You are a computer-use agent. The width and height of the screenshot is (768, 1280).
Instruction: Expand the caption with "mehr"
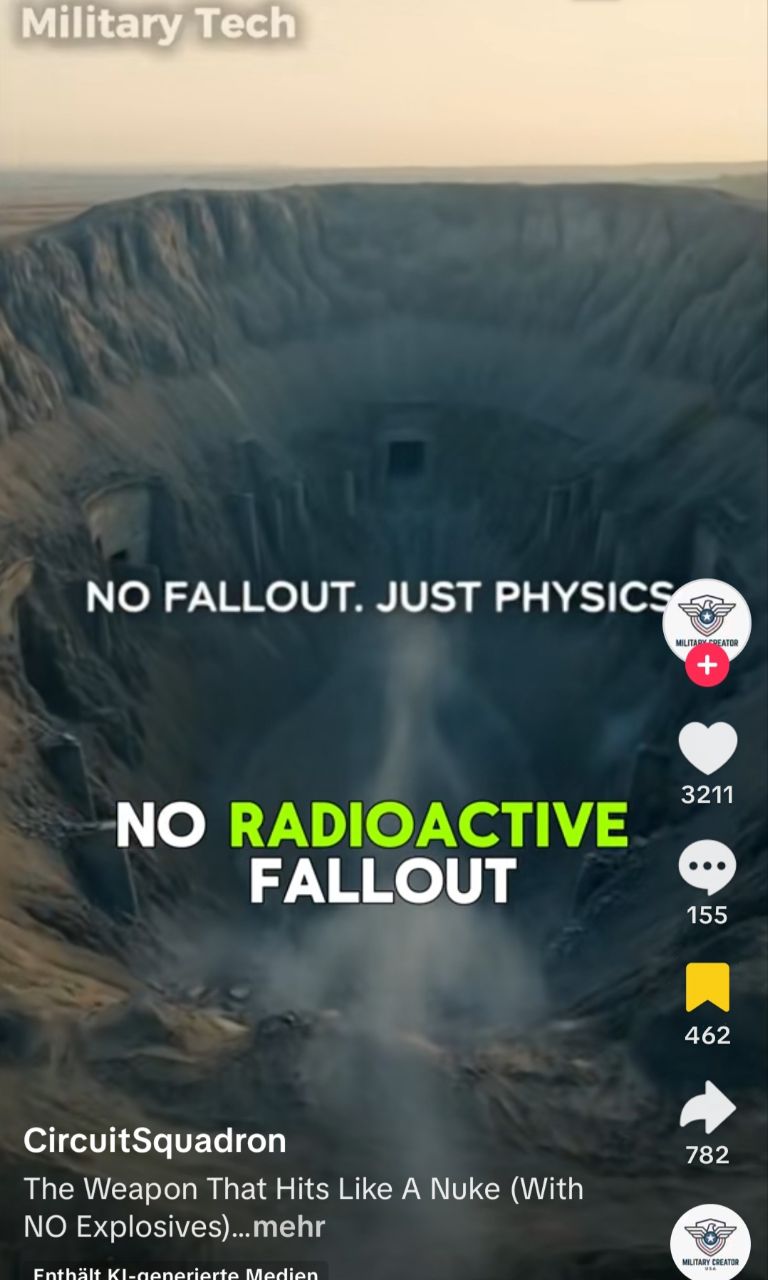point(289,1227)
